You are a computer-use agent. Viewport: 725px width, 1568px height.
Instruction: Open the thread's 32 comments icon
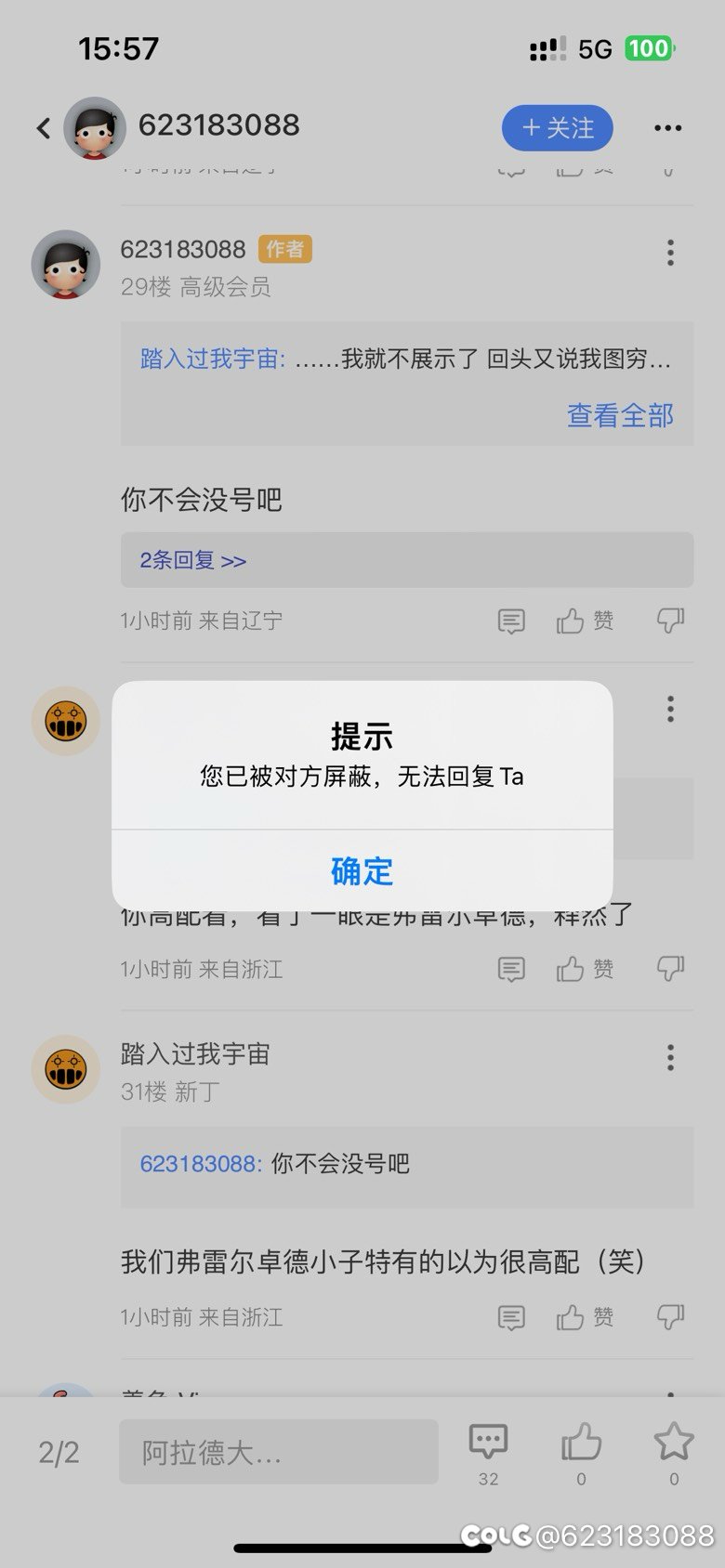(488, 1453)
